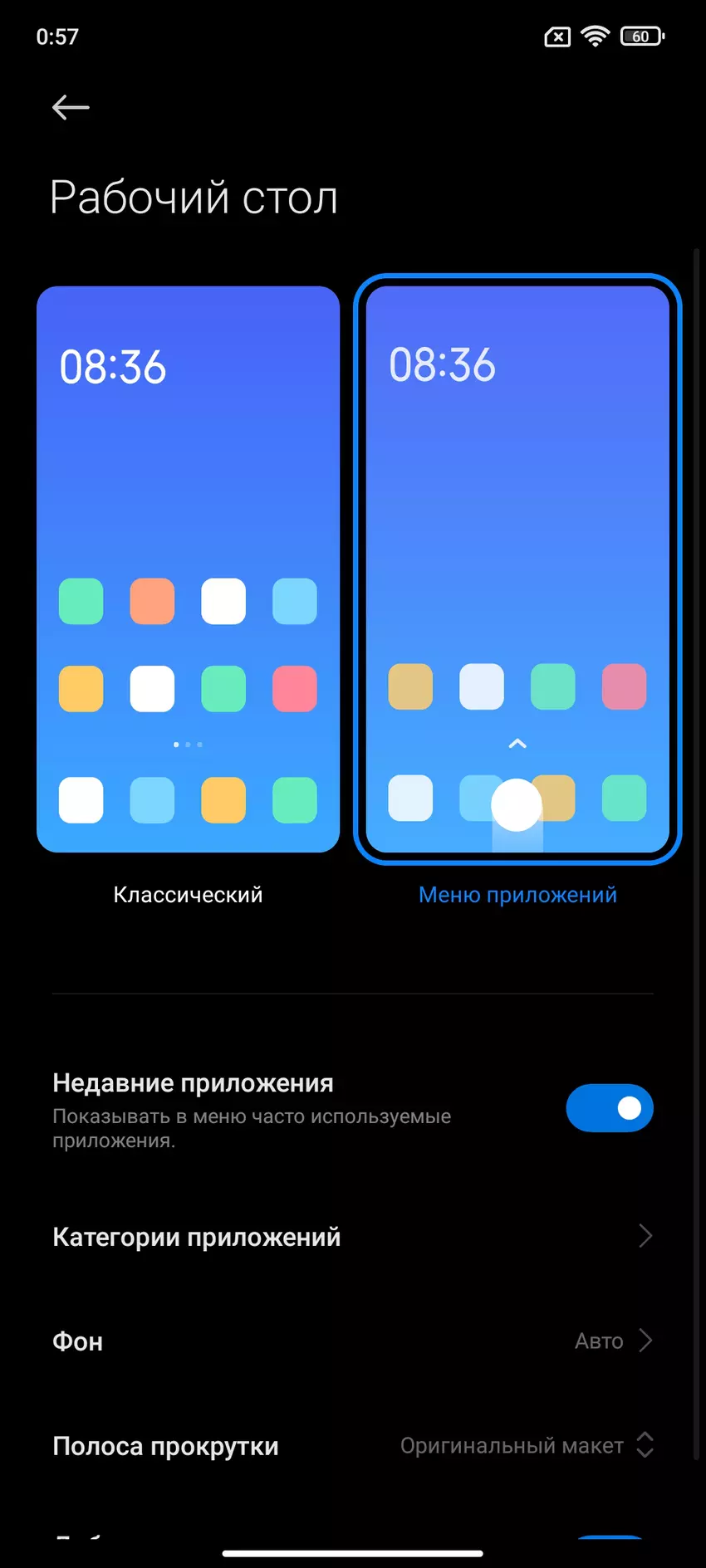
Task: Open the Фон setting row
Action: [352, 1341]
